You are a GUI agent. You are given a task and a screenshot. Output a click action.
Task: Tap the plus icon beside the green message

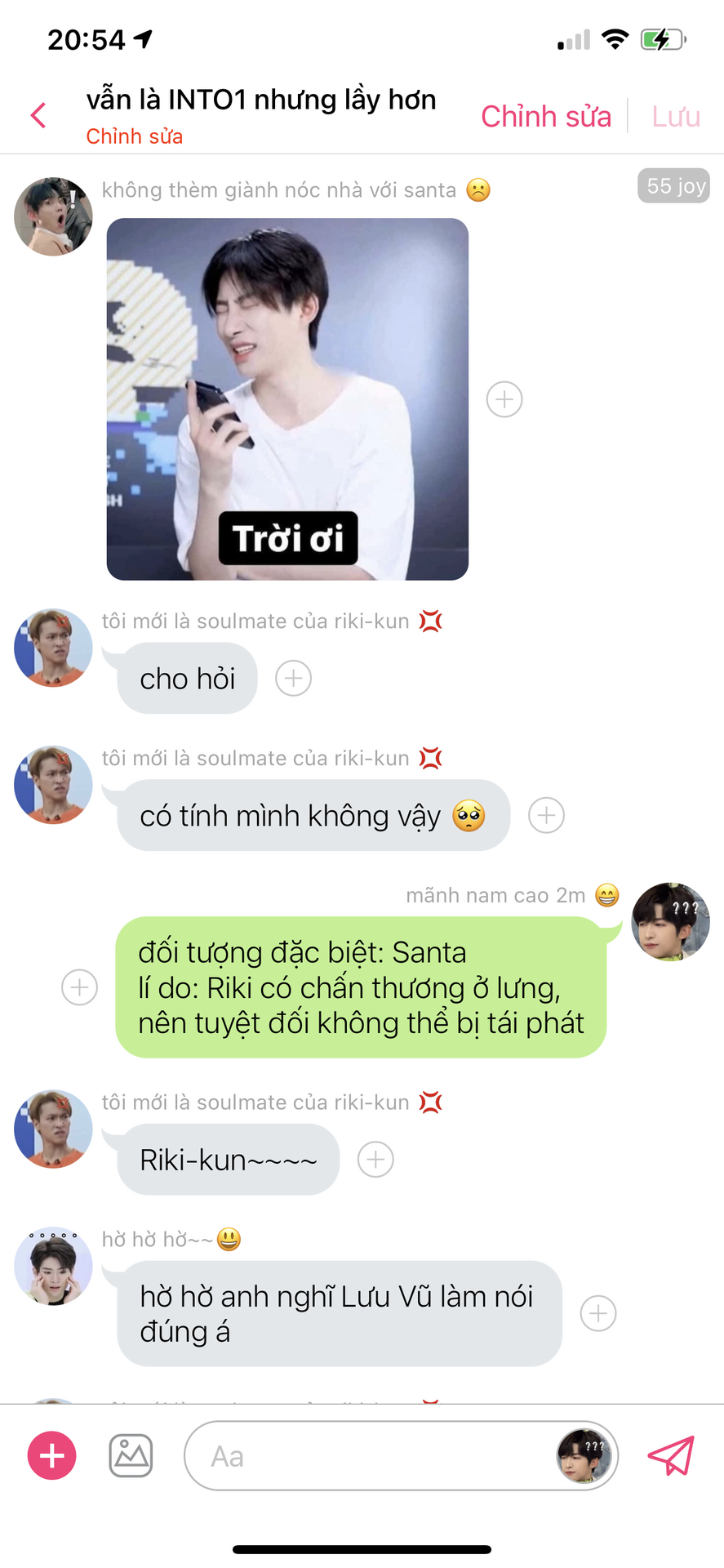(80, 987)
